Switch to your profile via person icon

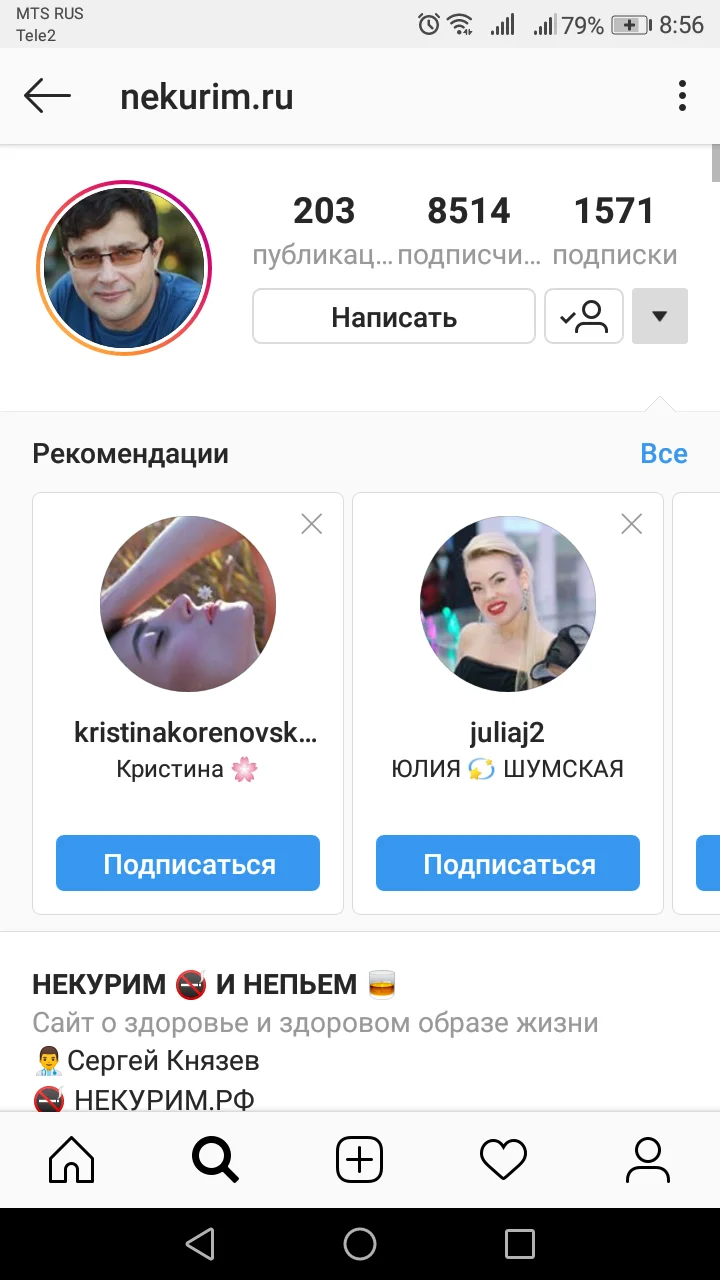648,1159
